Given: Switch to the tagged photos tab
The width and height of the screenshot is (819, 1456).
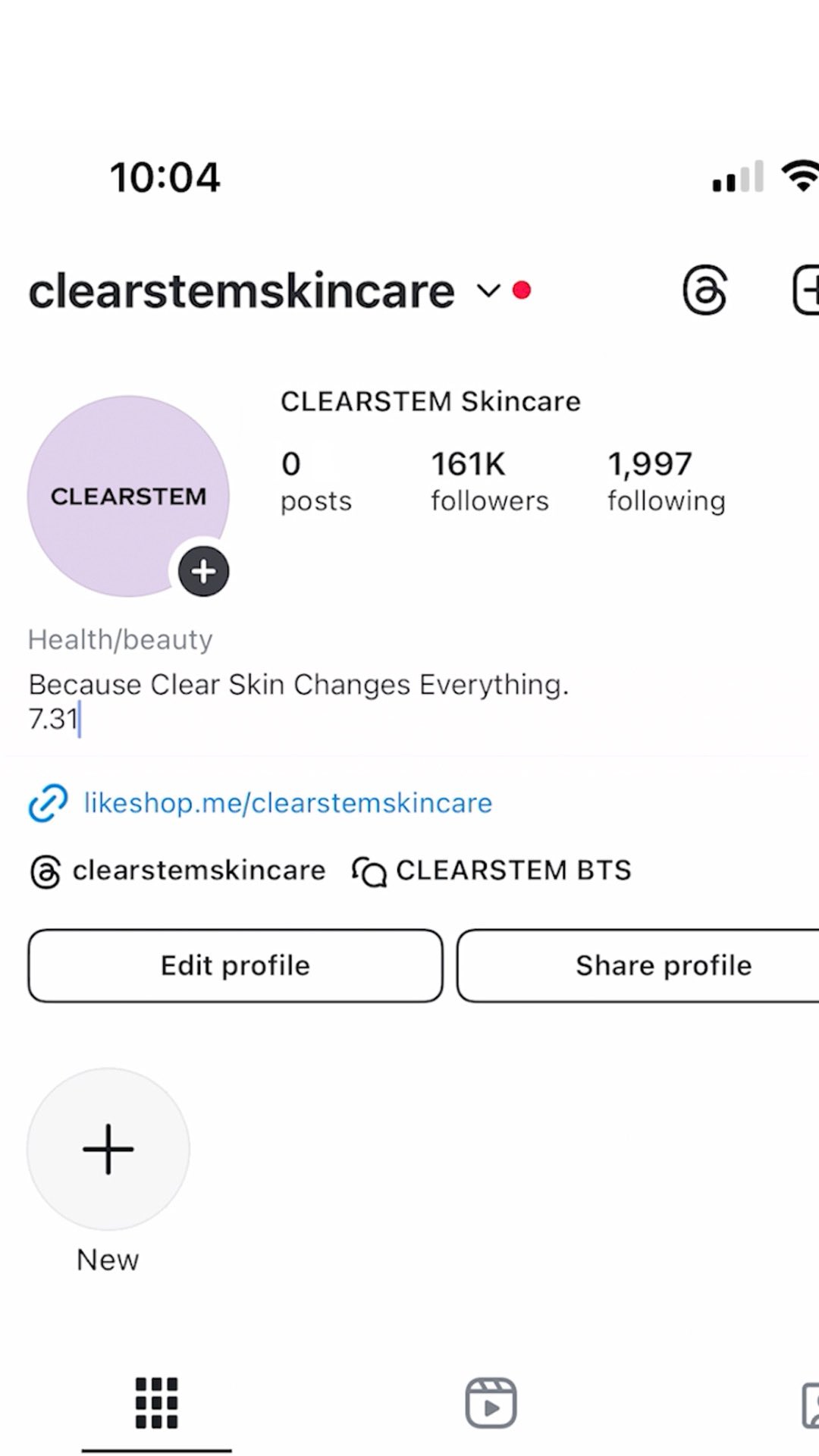Looking at the screenshot, I should tap(810, 1404).
